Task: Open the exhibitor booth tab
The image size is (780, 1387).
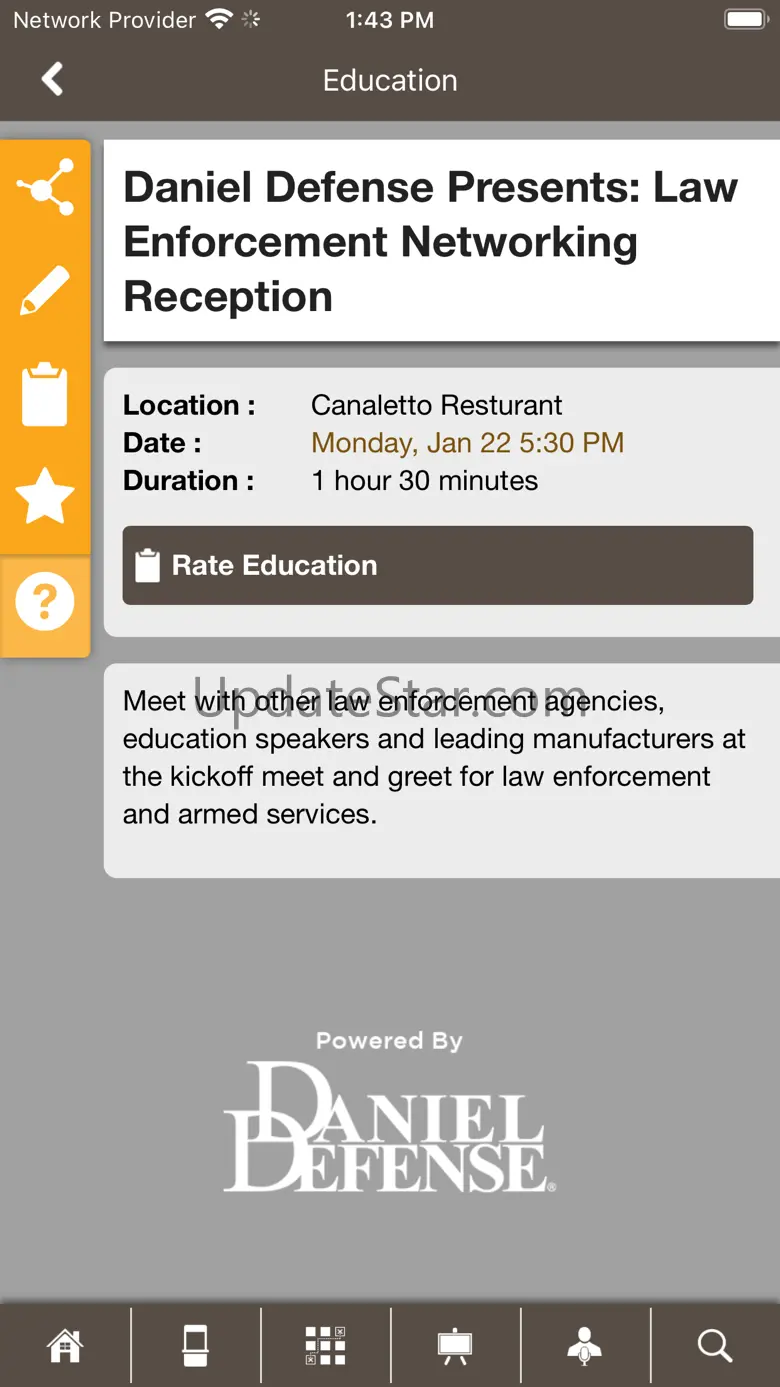Action: pos(195,1345)
